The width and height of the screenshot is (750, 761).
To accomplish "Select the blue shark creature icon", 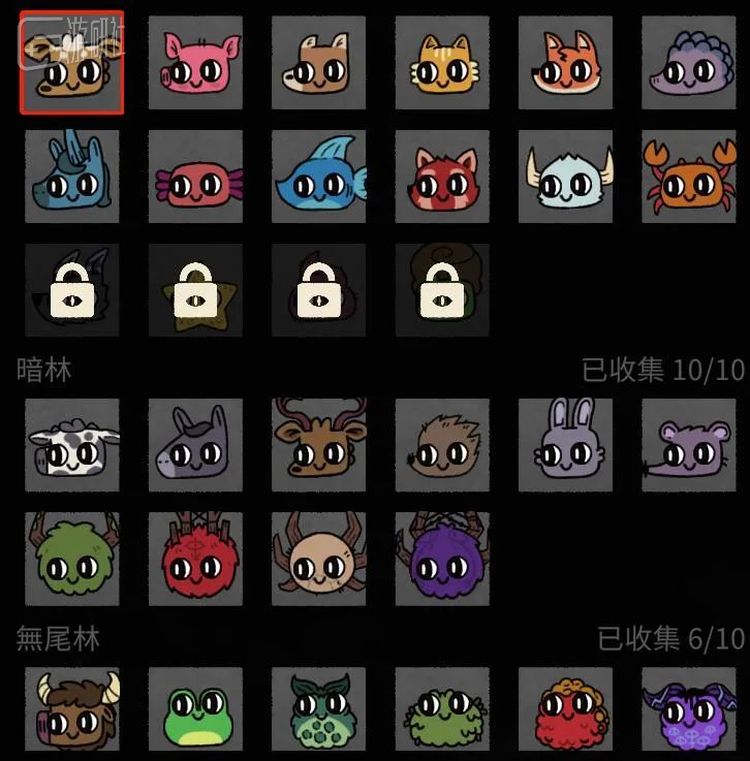I will (319, 176).
